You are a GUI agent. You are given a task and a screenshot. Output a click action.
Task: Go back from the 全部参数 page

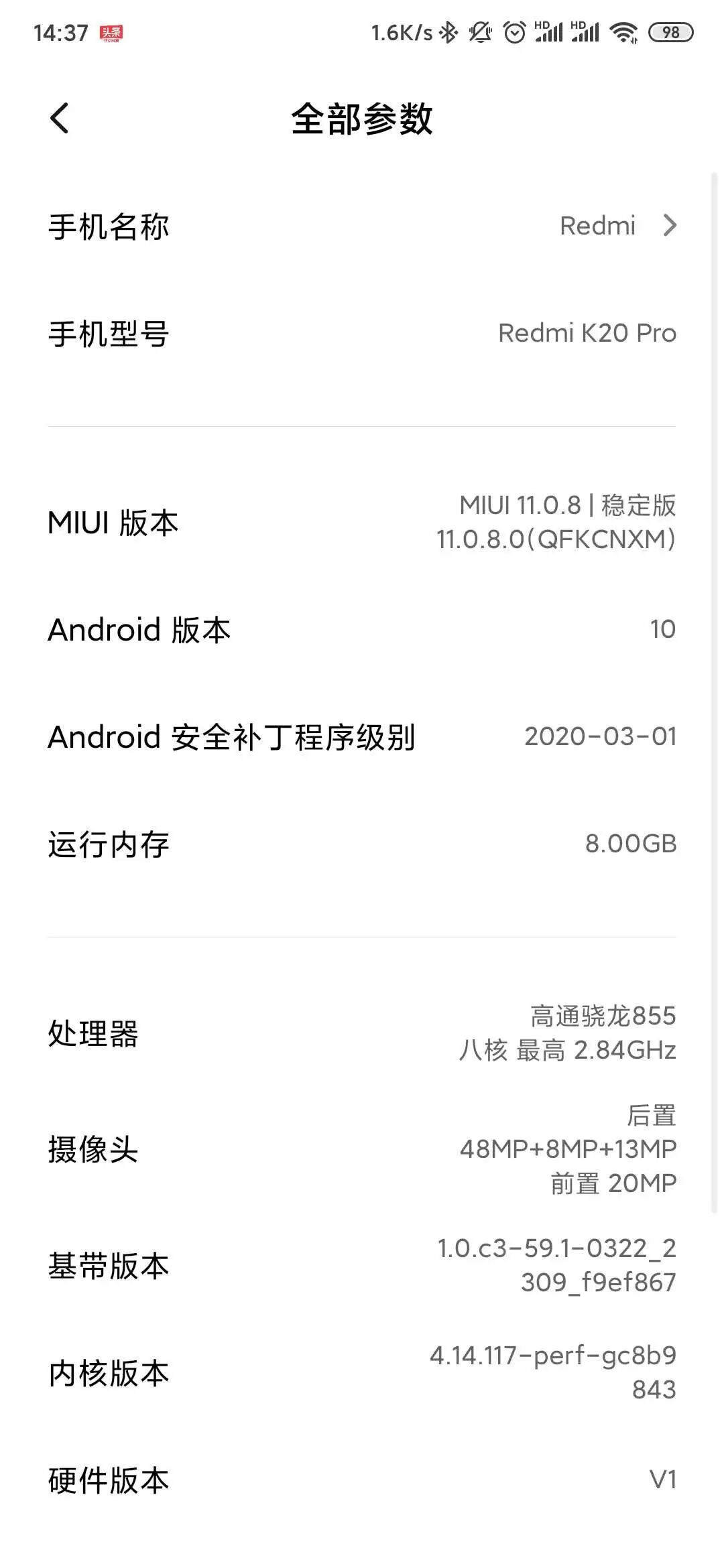[60, 119]
